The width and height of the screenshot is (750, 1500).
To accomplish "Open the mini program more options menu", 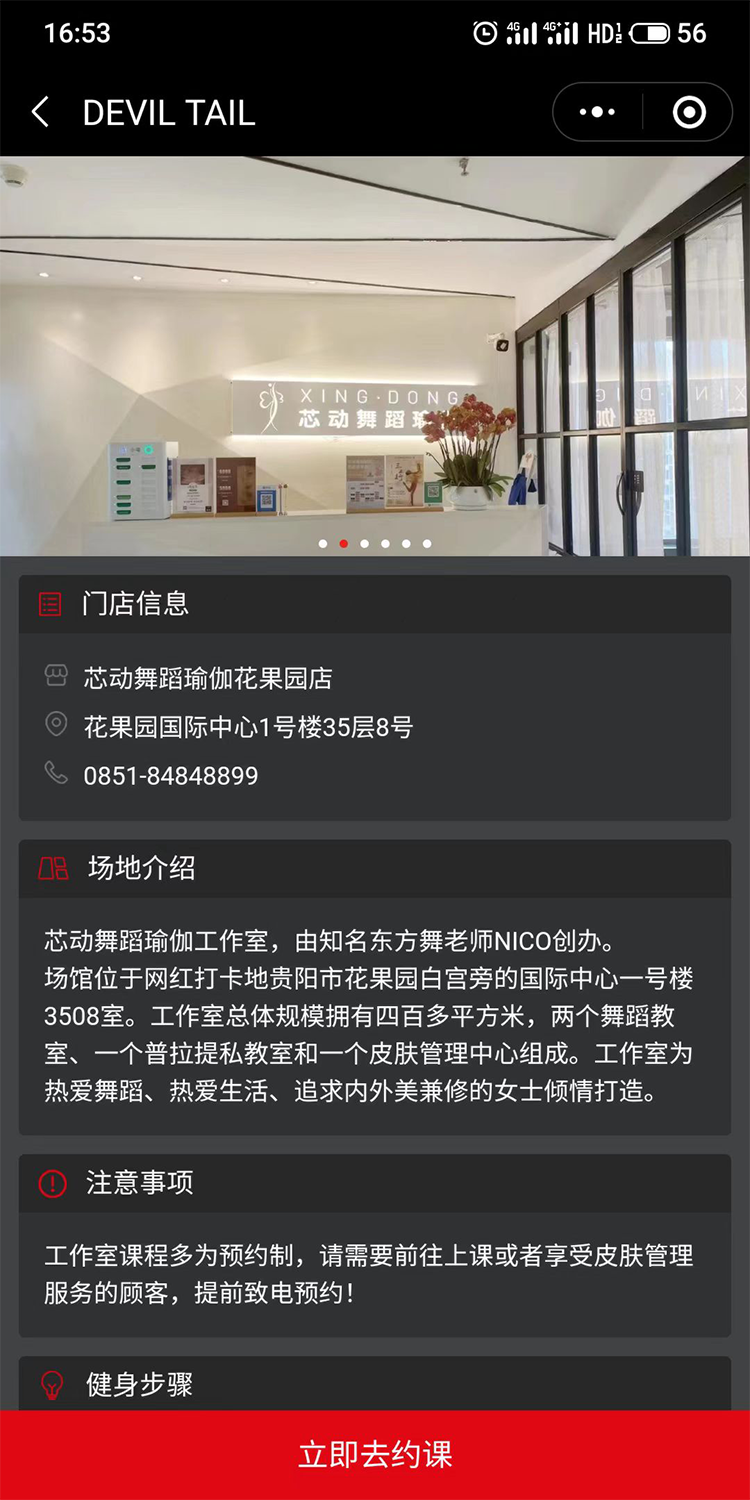I will [597, 112].
